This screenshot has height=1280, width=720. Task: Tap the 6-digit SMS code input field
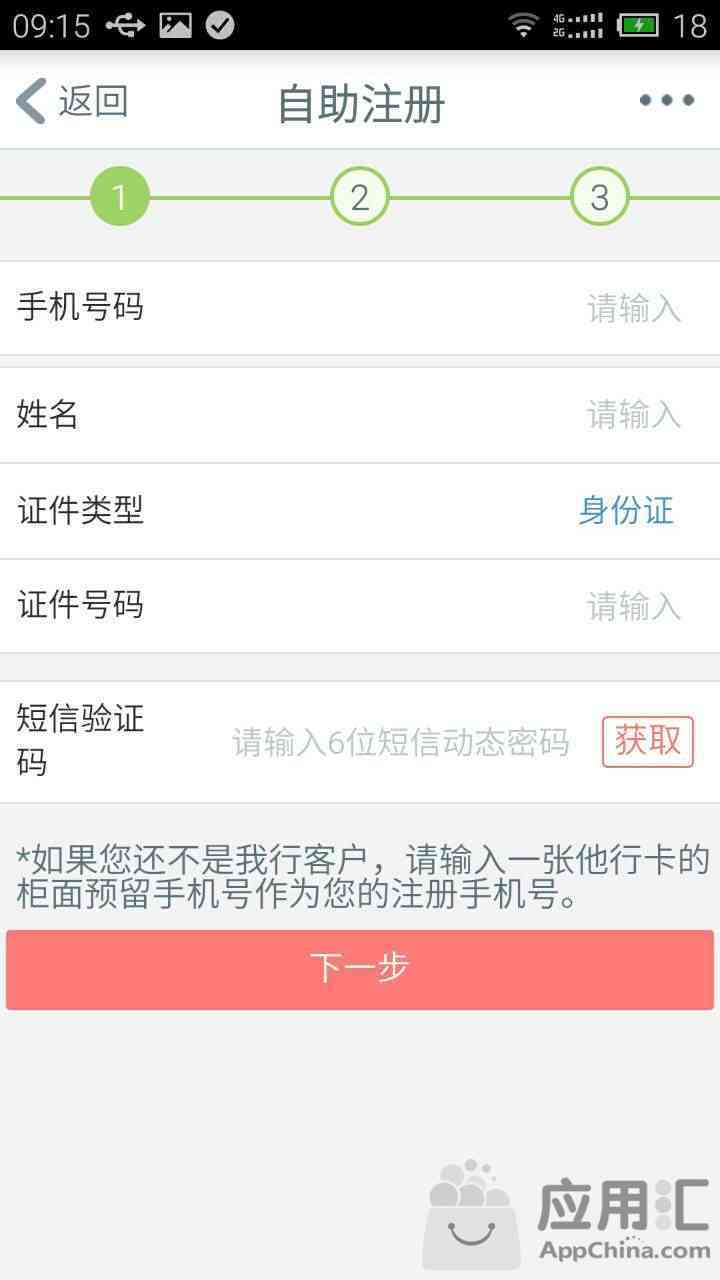401,742
